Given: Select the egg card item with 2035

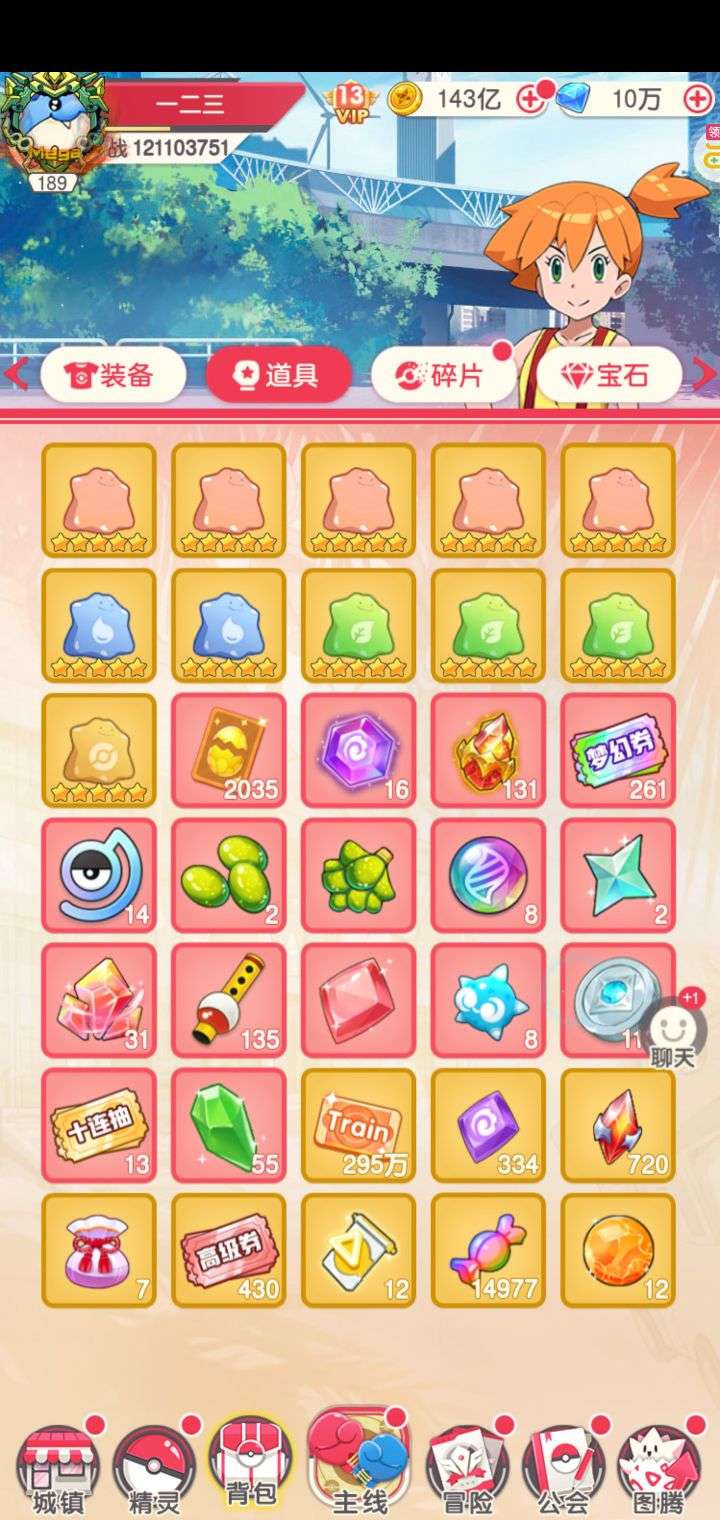Looking at the screenshot, I should [x=229, y=750].
